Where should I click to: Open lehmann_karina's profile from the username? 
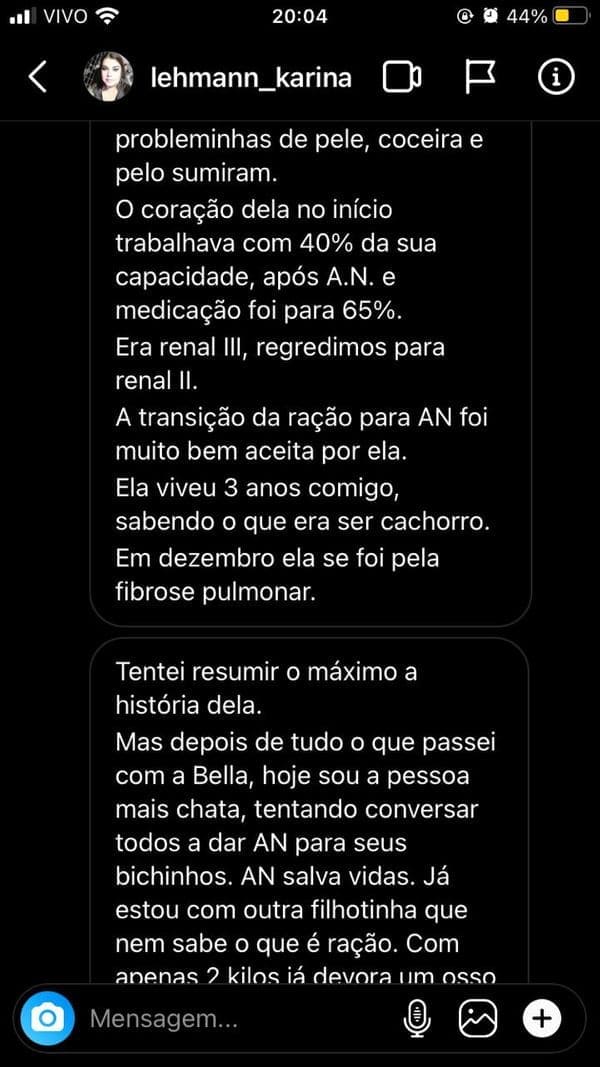point(250,77)
